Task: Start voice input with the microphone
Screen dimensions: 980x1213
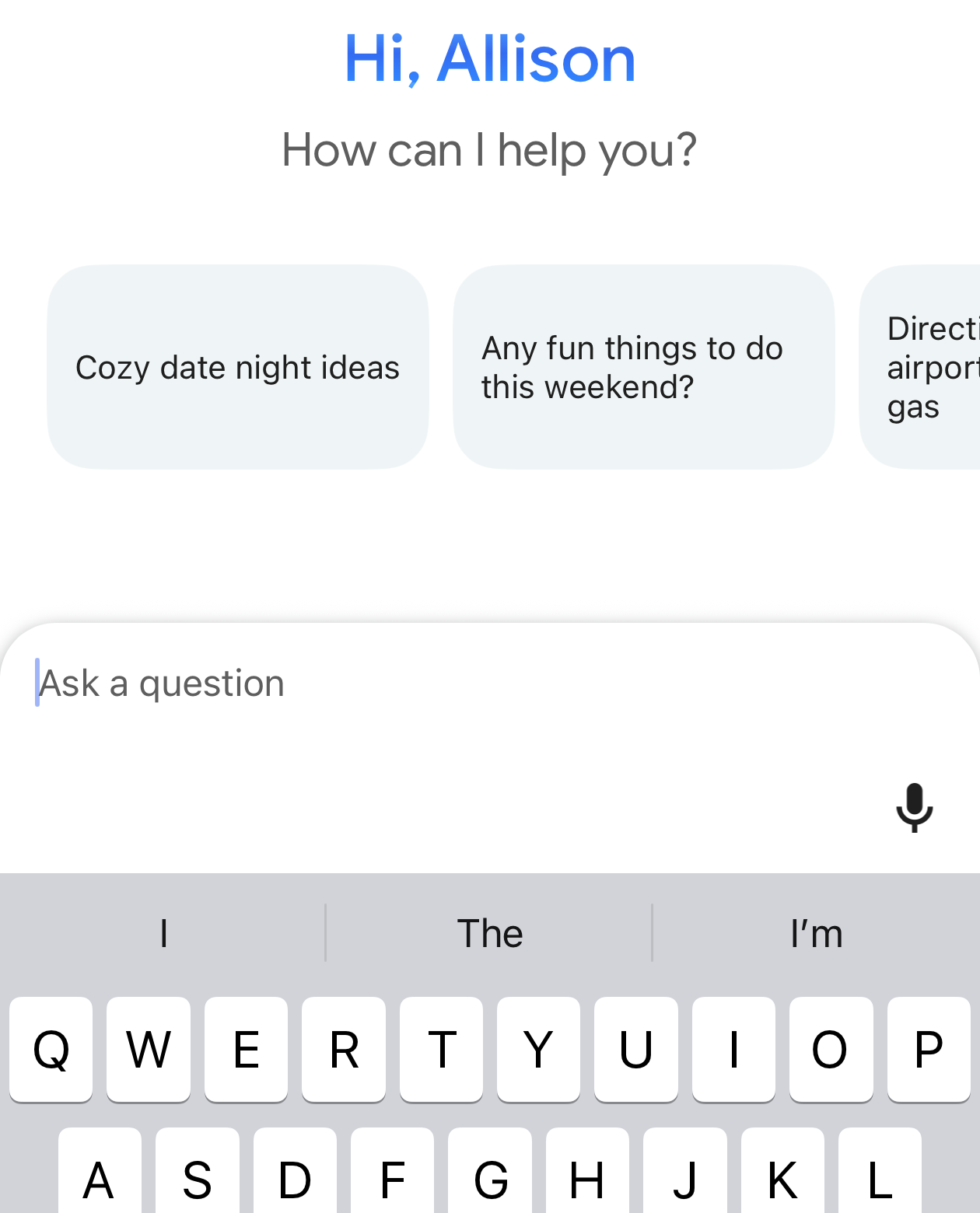Action: 914,807
